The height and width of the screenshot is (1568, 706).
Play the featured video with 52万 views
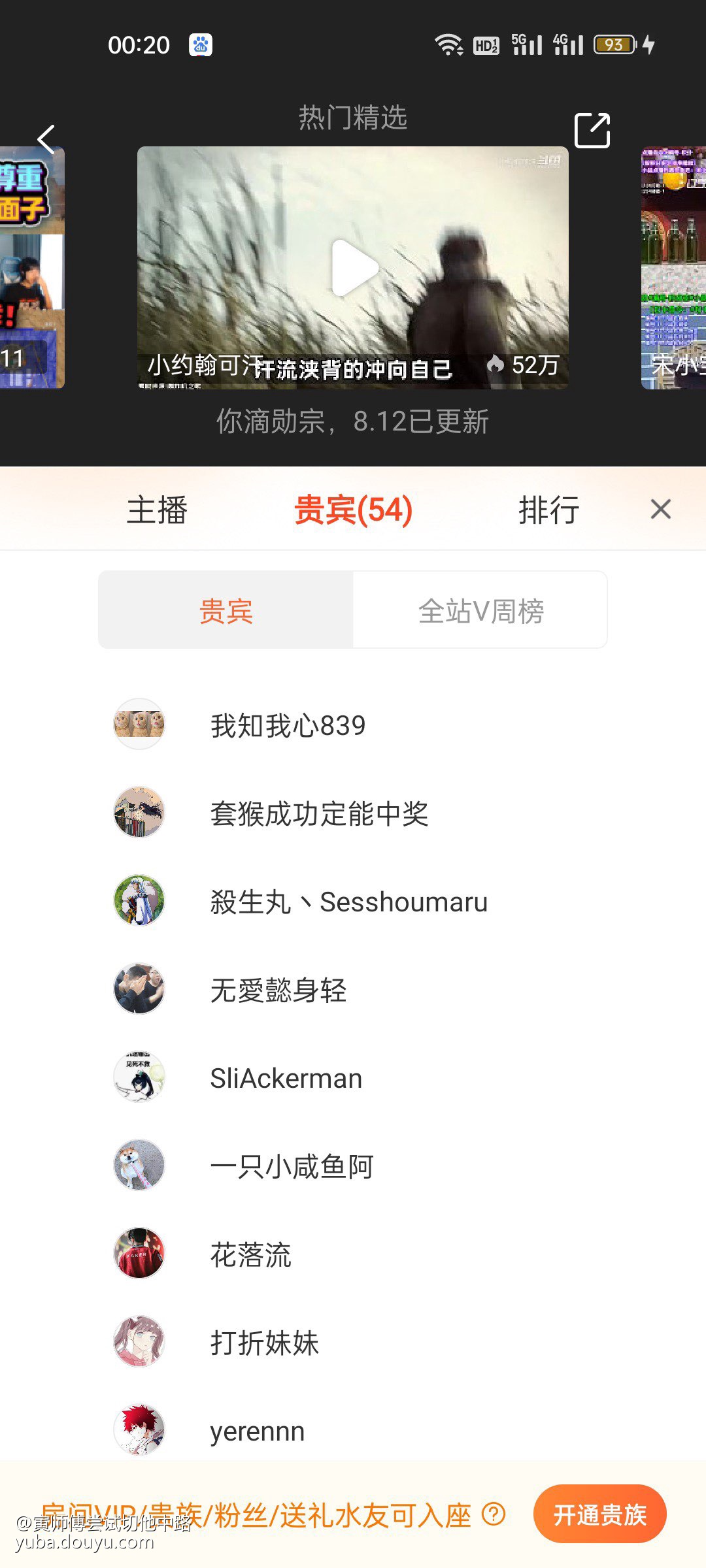pyautogui.click(x=354, y=268)
